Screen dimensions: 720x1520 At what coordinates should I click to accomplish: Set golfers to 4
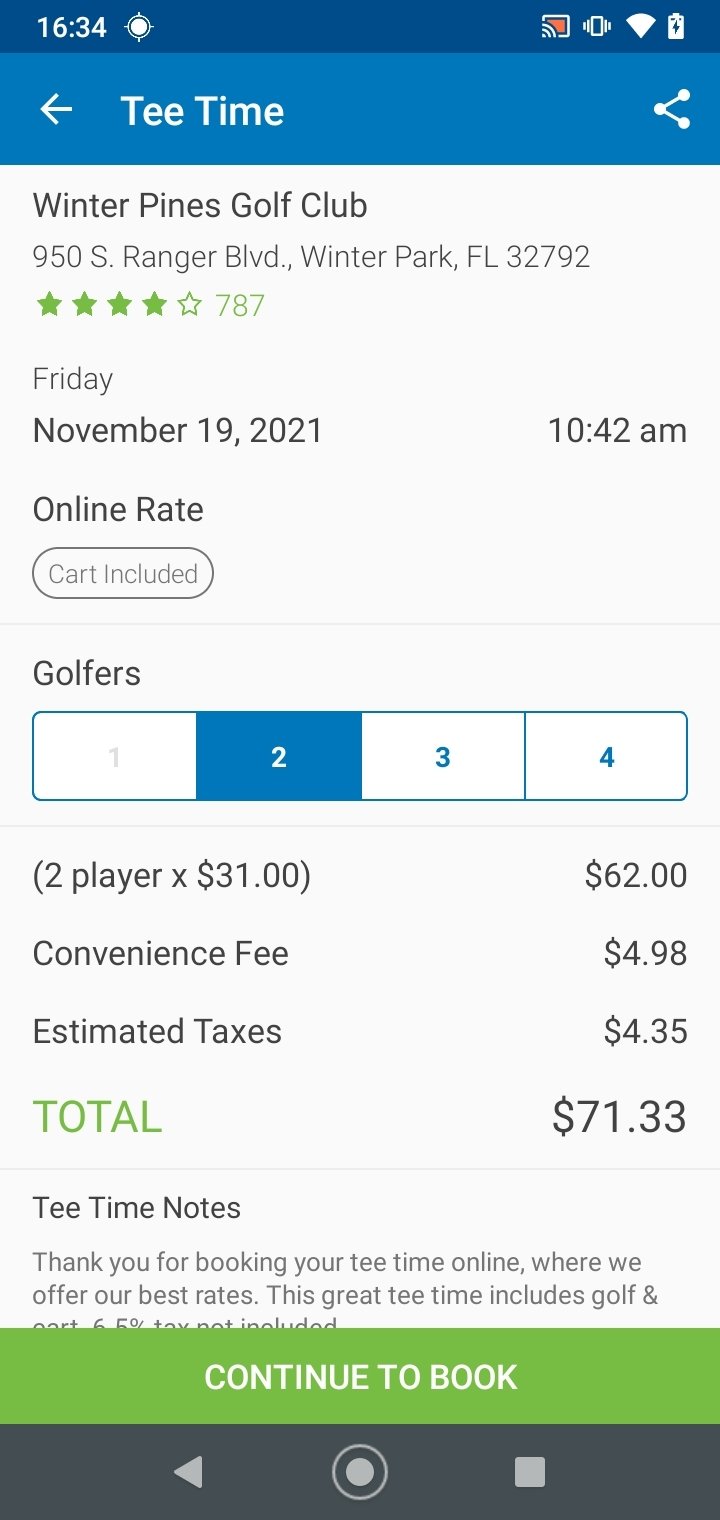coord(606,756)
